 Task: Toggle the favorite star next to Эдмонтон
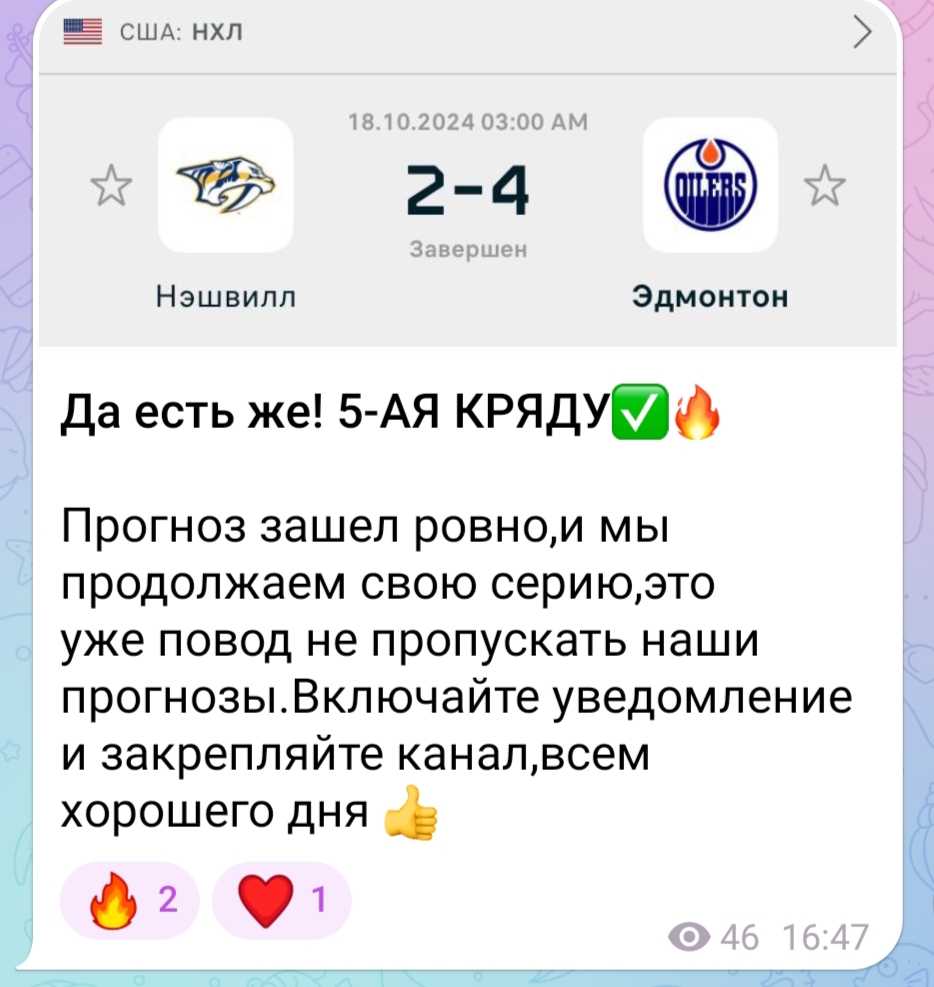point(826,185)
